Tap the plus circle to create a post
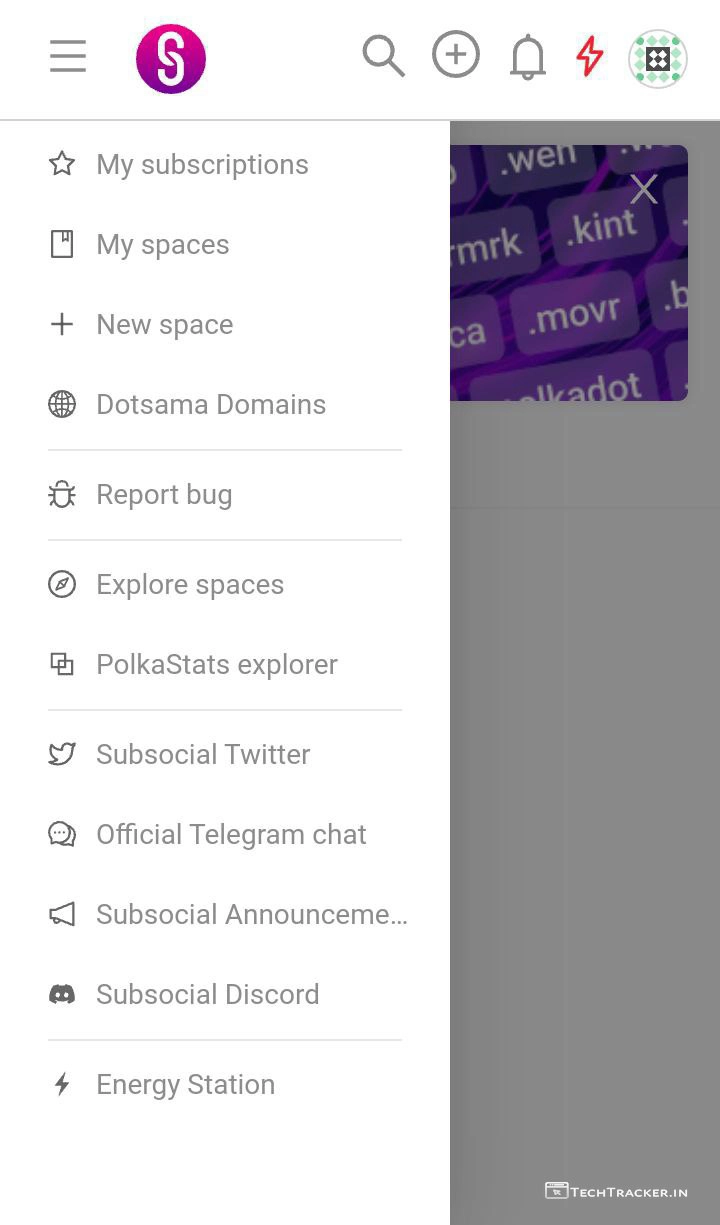Screen dimensions: 720x1225 (456, 55)
